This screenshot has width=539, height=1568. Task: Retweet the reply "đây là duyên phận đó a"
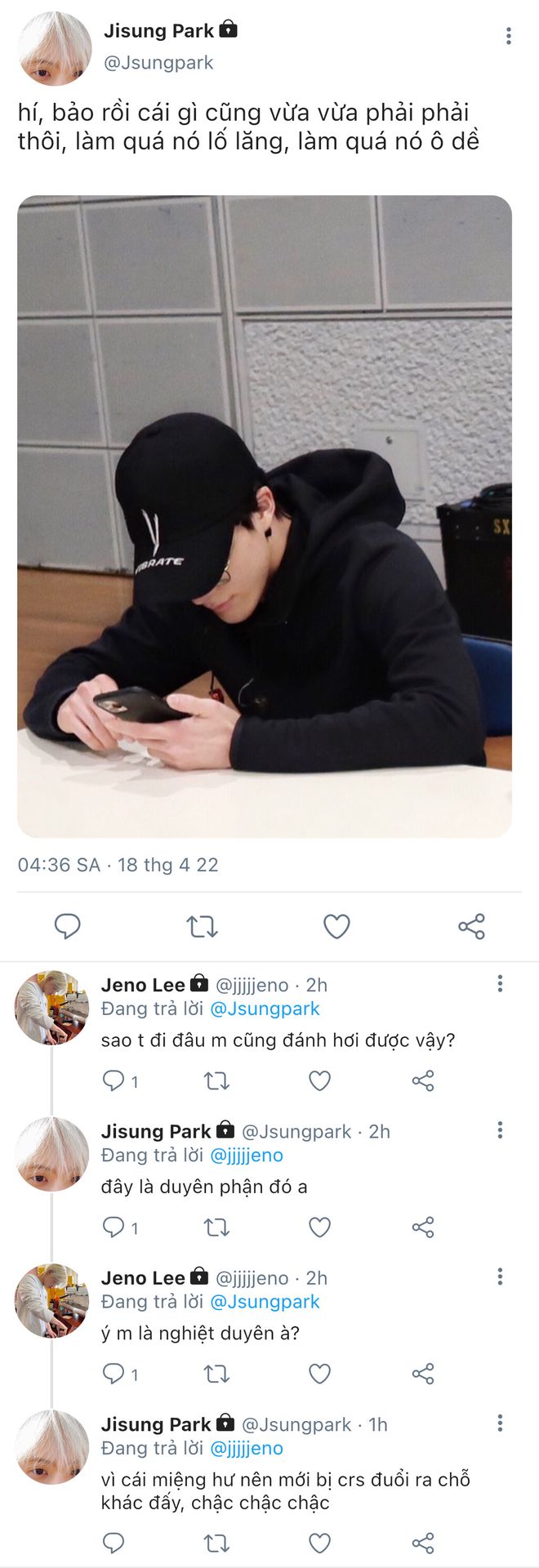click(216, 1227)
